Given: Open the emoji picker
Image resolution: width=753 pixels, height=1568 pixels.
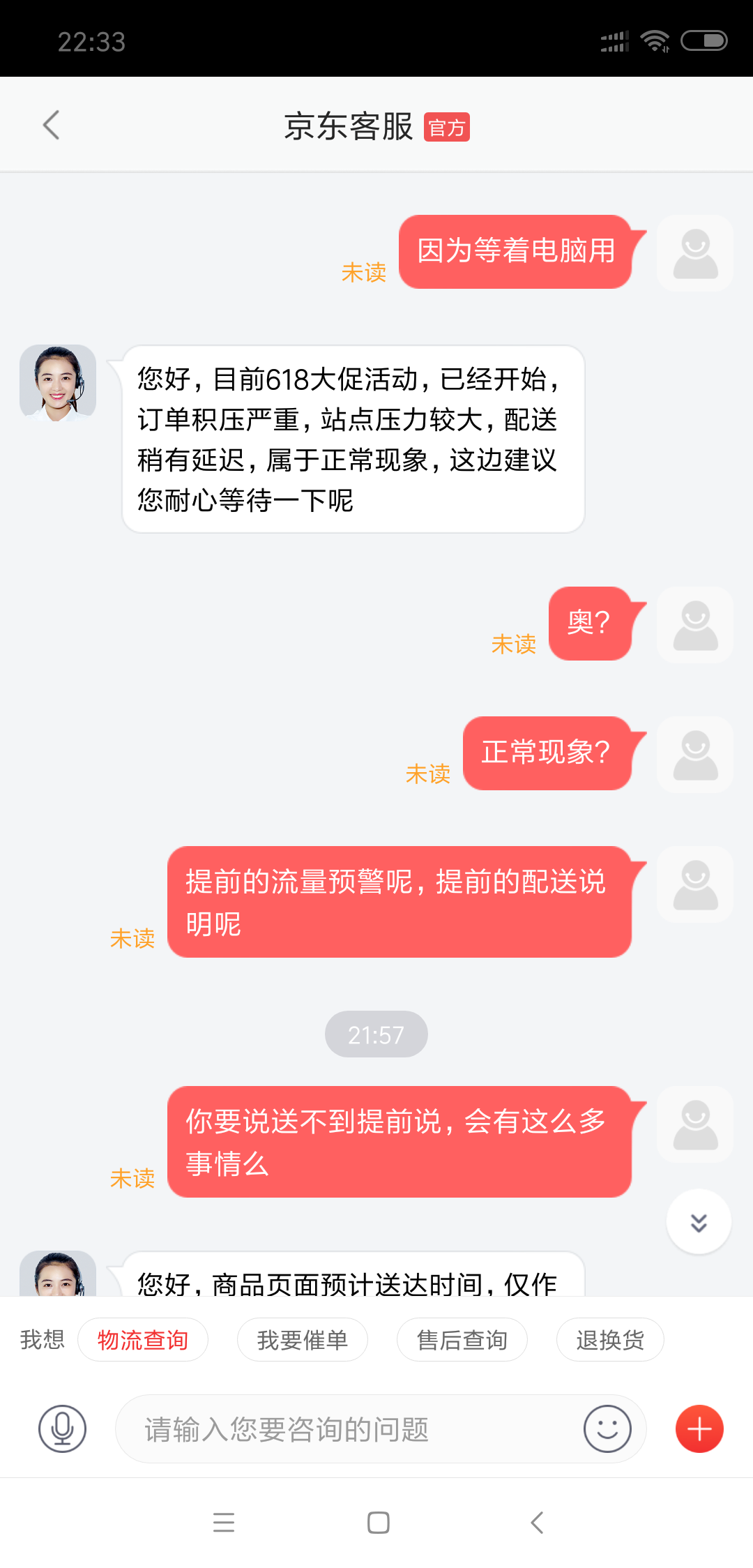Looking at the screenshot, I should tap(607, 1428).
